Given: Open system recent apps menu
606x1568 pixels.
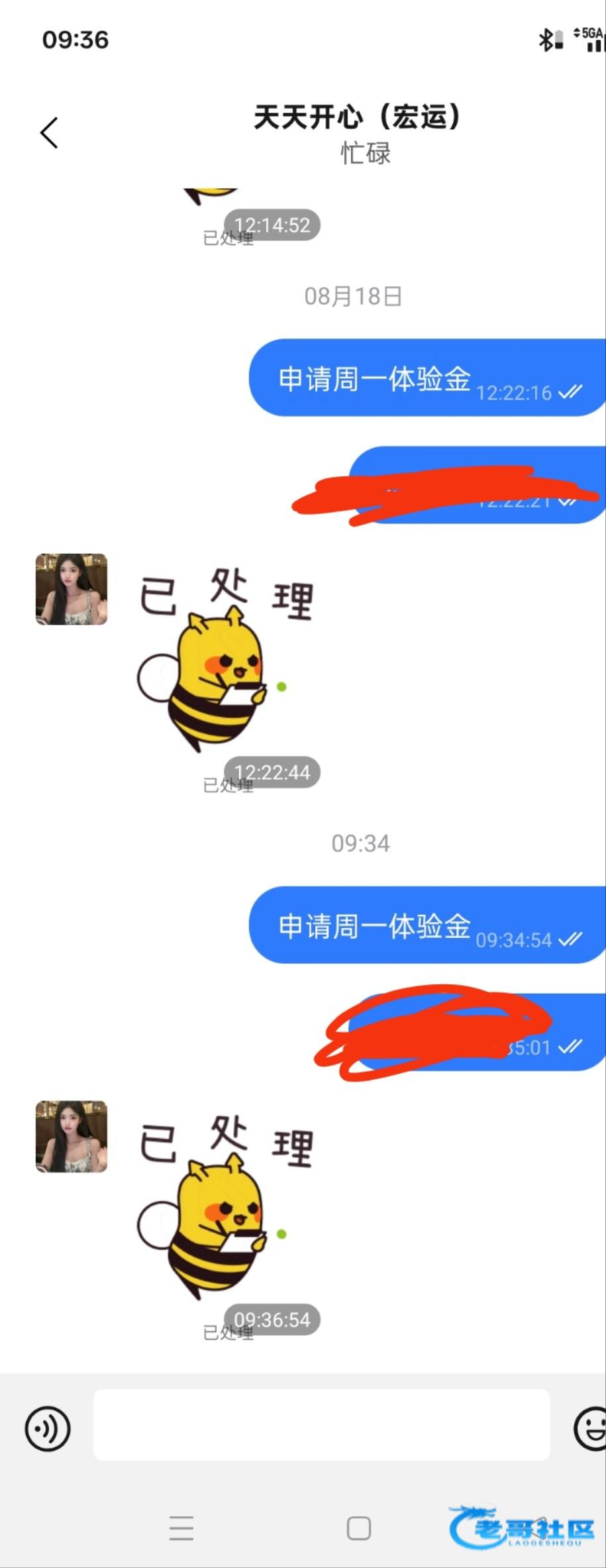Looking at the screenshot, I should point(181,1528).
